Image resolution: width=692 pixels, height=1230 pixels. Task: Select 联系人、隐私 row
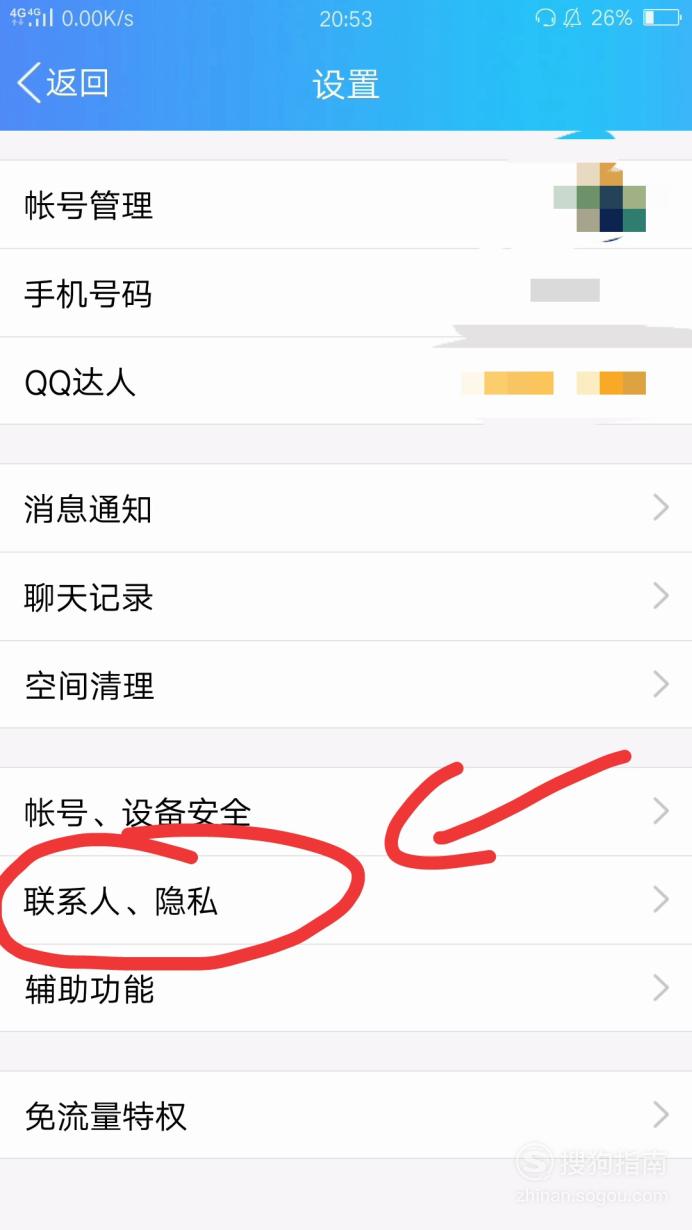click(346, 901)
